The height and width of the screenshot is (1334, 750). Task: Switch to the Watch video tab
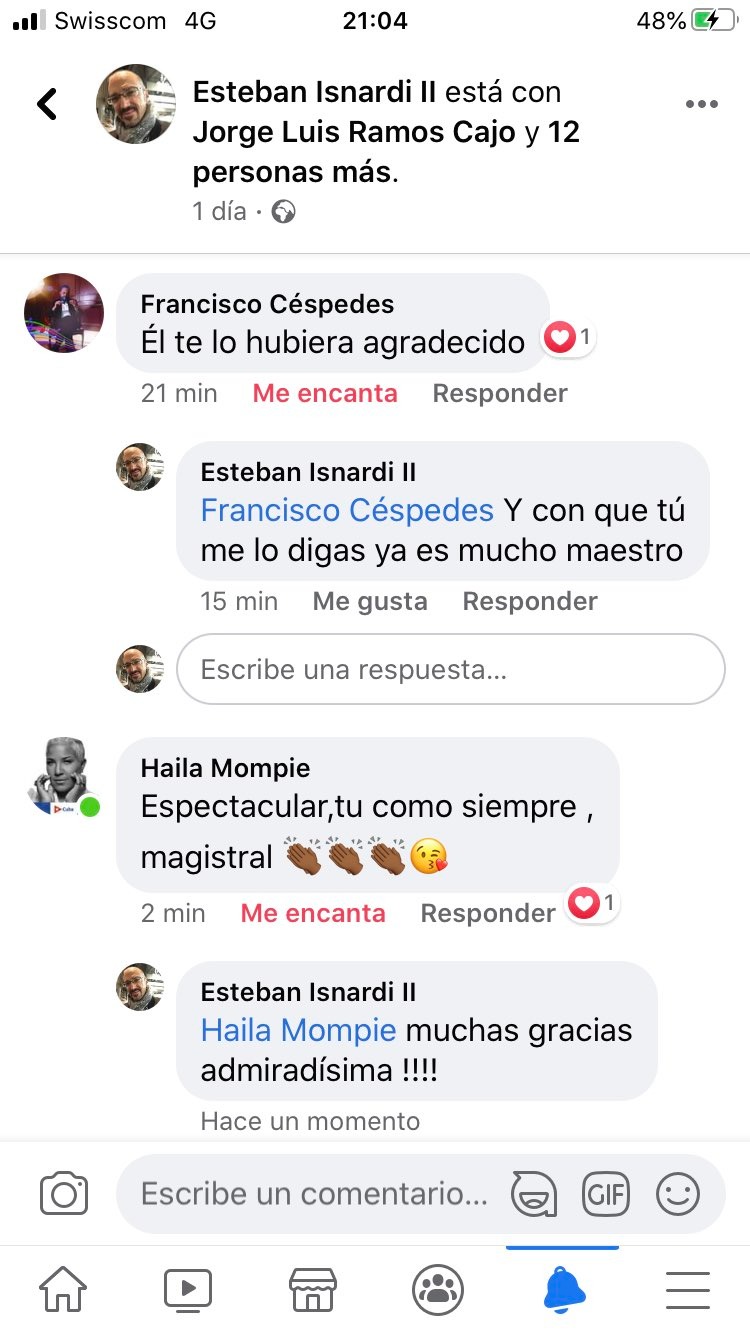pos(188,1290)
